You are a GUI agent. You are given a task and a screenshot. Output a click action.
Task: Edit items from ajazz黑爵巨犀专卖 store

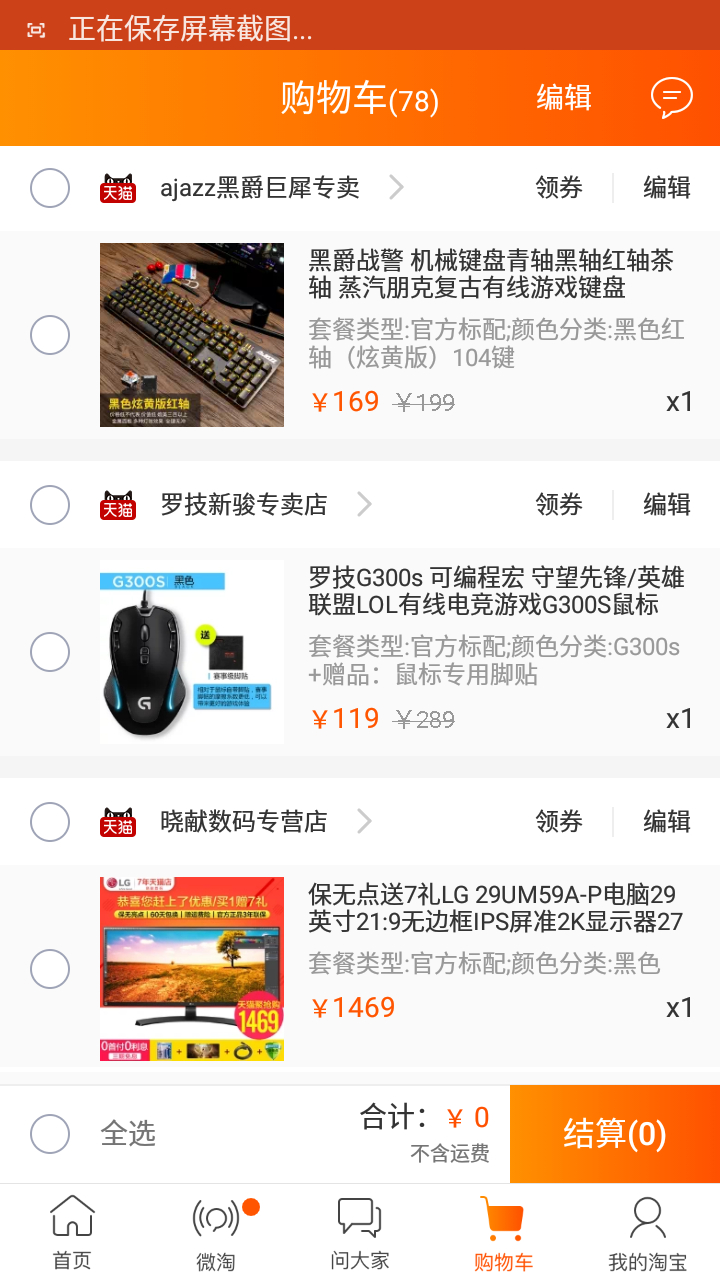click(666, 188)
